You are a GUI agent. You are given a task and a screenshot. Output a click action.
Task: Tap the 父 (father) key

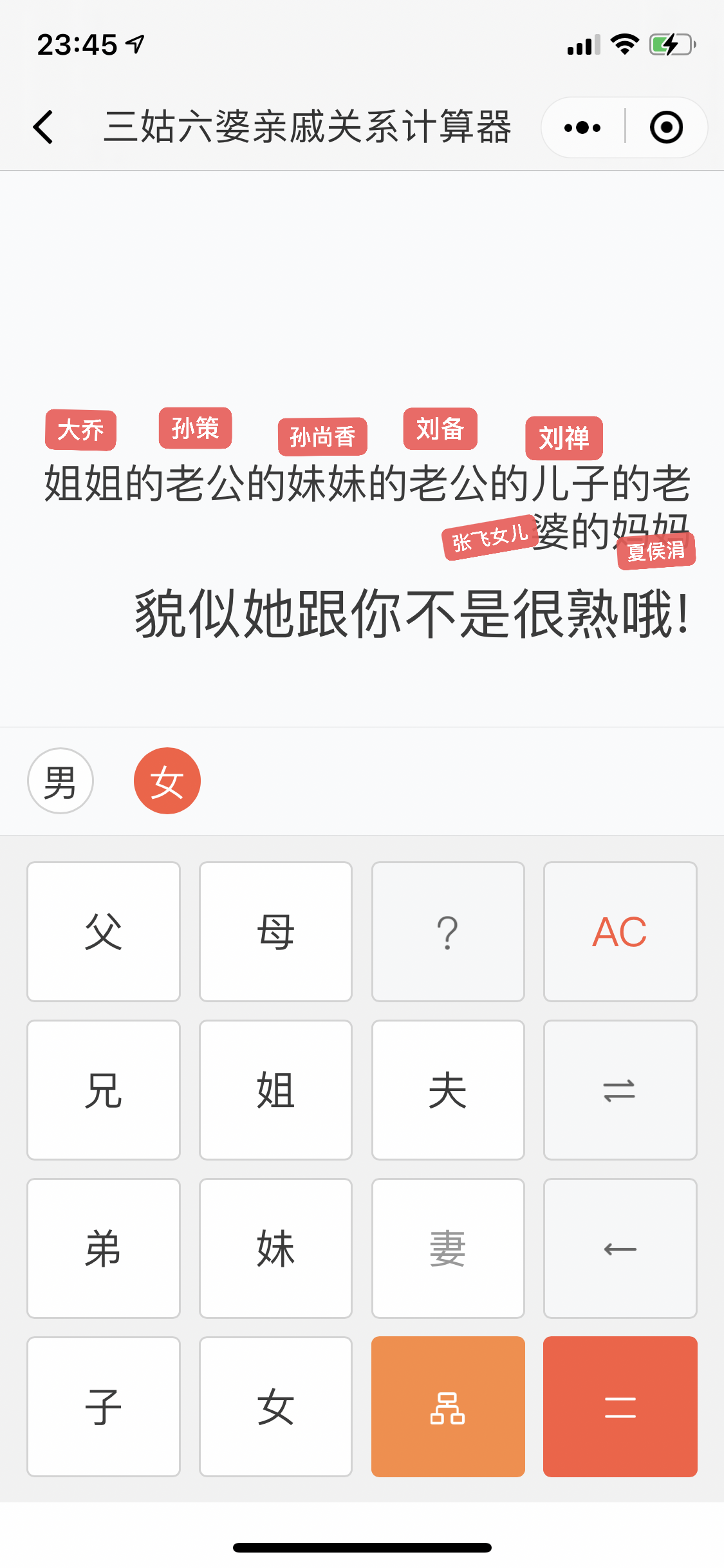point(104,931)
